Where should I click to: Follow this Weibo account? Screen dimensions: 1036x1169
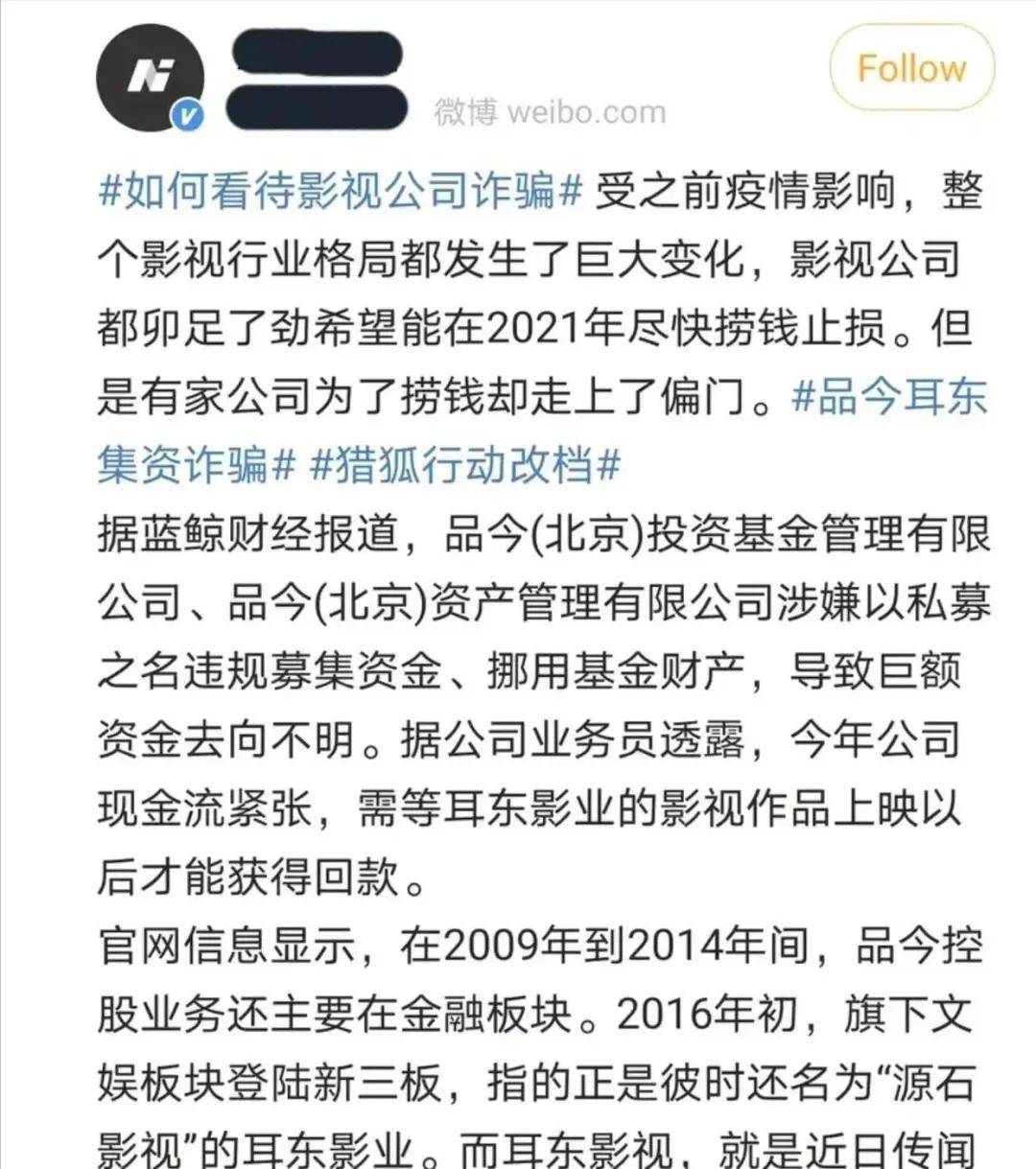(910, 69)
